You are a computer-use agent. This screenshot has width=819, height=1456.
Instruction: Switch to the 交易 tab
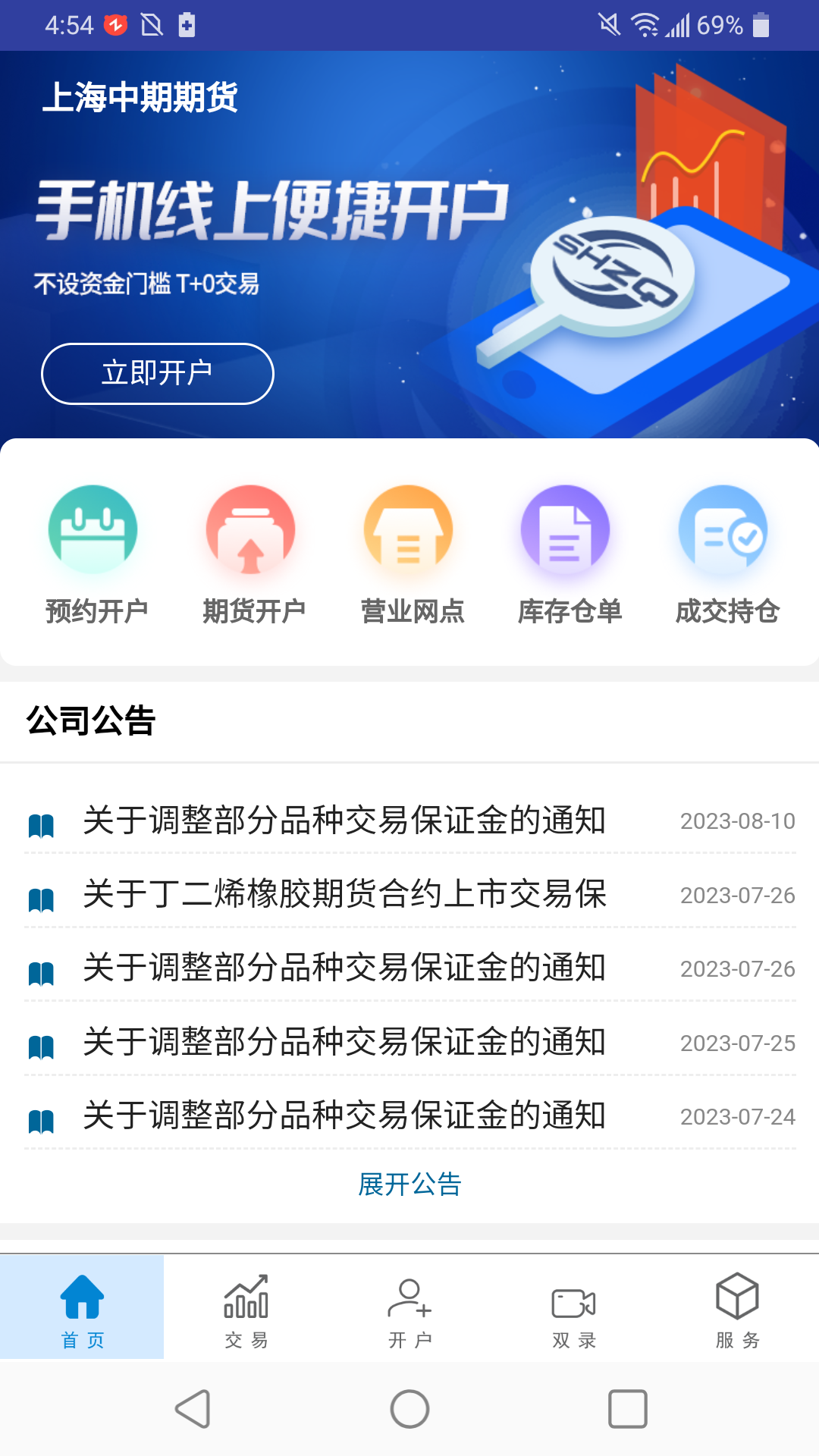tap(246, 1310)
